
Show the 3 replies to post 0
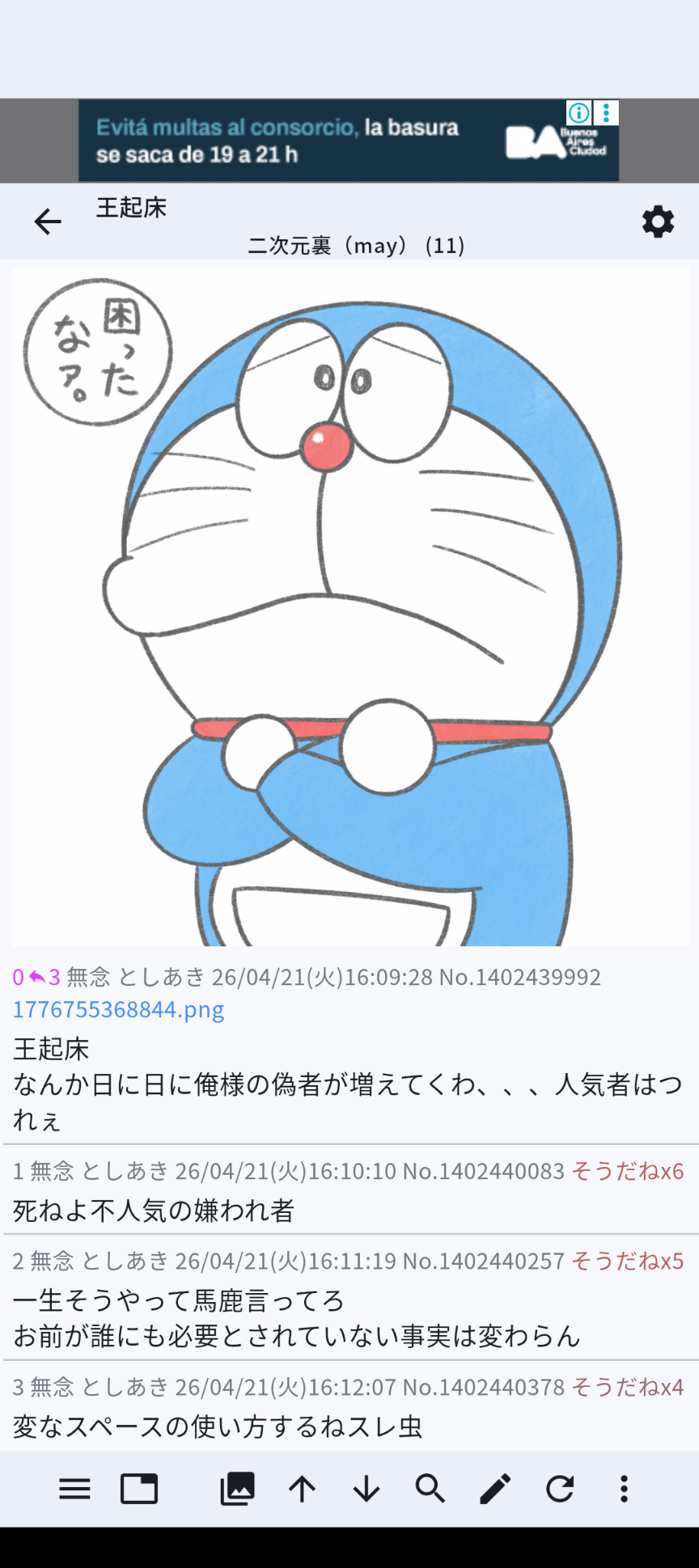[x=45, y=977]
